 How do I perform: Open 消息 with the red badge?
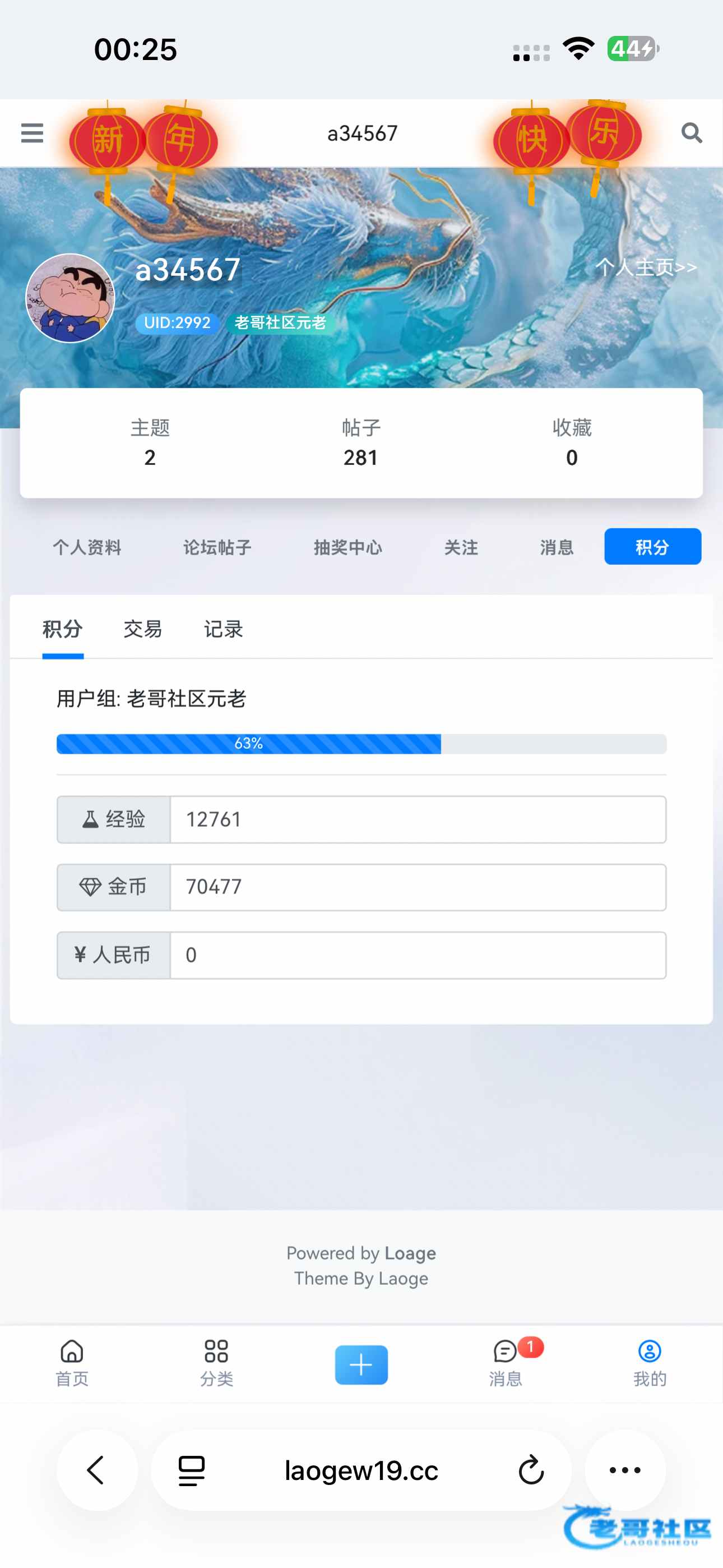click(x=506, y=1363)
